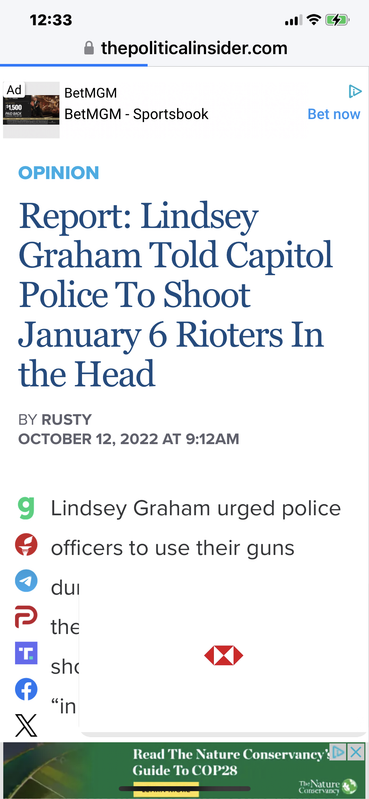Open the HSBC overlay advertisement
Viewport: 369px width, 799px height.
tap(224, 656)
